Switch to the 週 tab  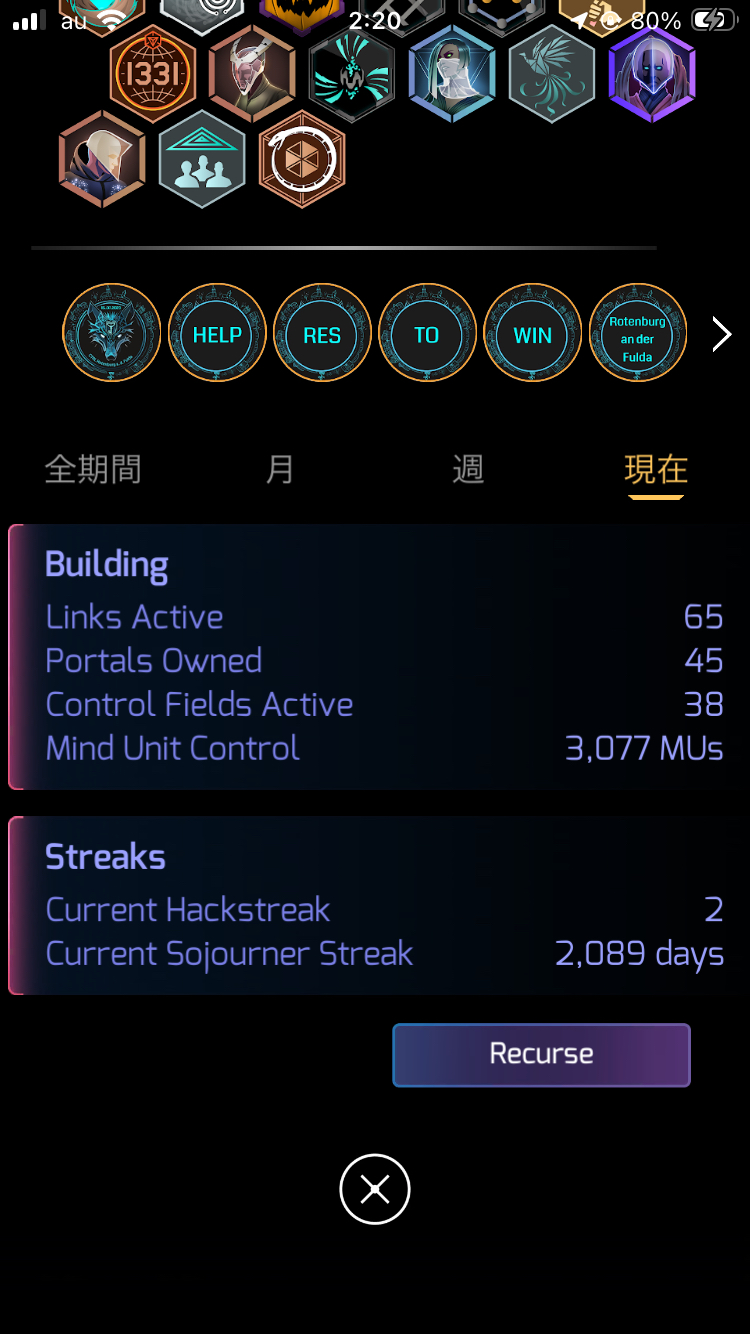pos(467,469)
